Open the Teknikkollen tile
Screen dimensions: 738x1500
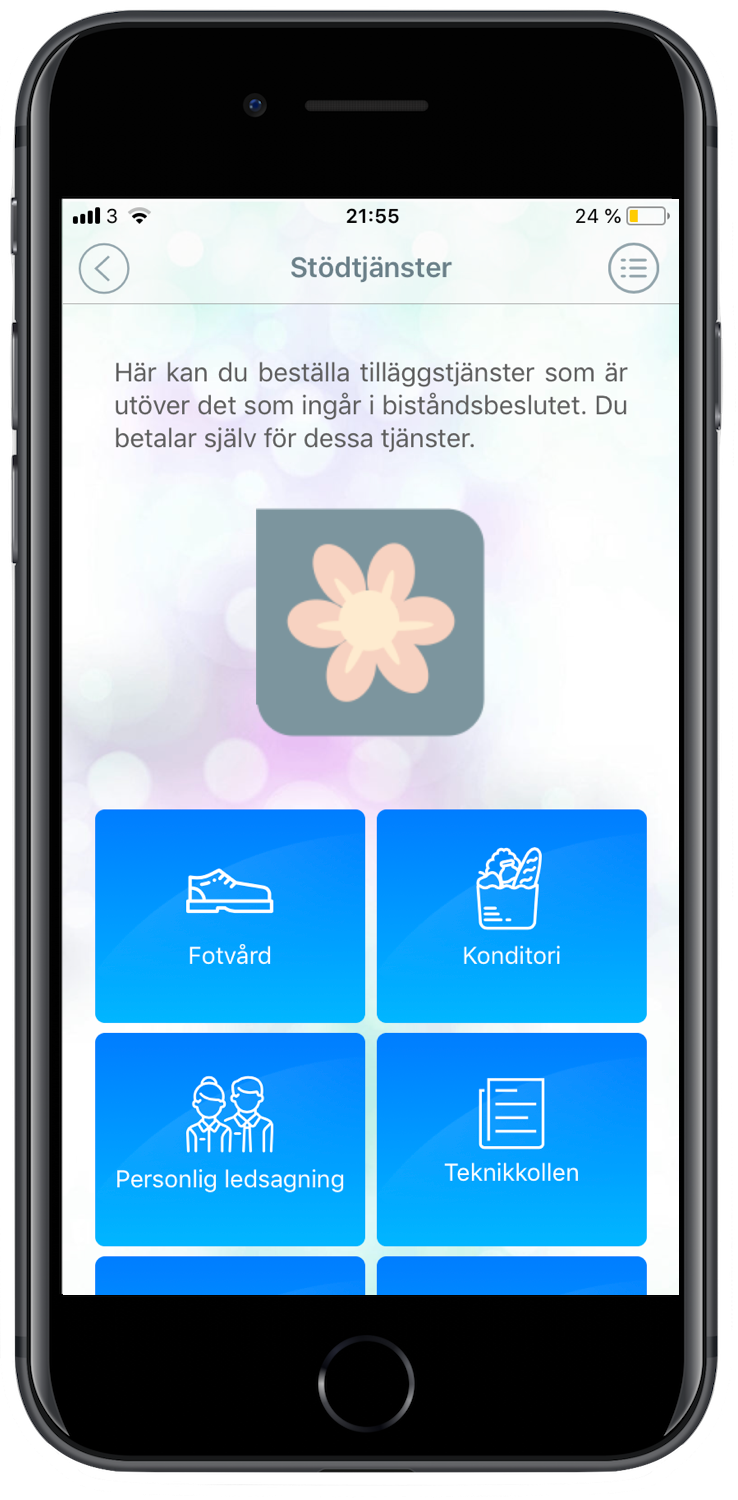tap(511, 1139)
